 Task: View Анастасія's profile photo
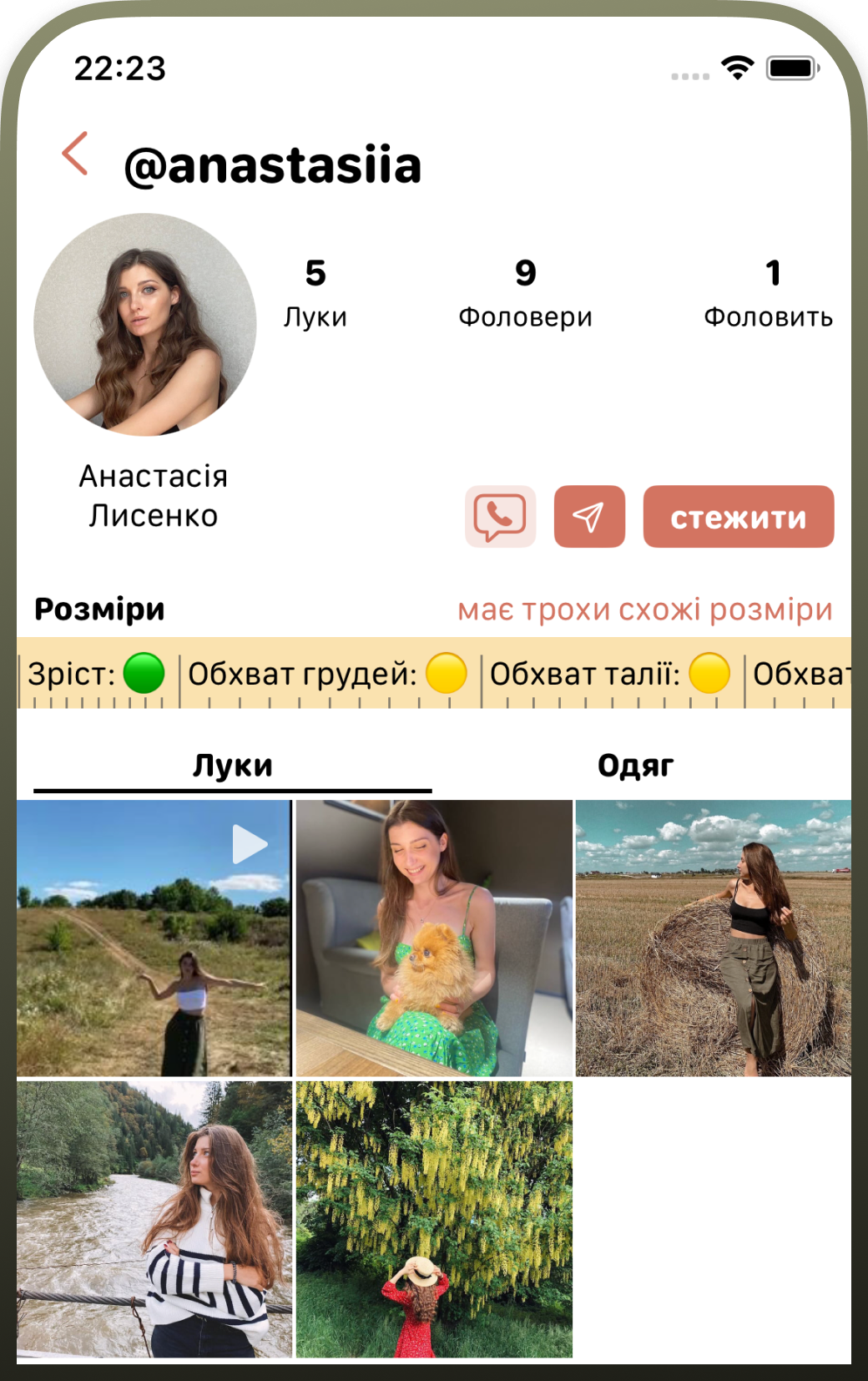(145, 325)
